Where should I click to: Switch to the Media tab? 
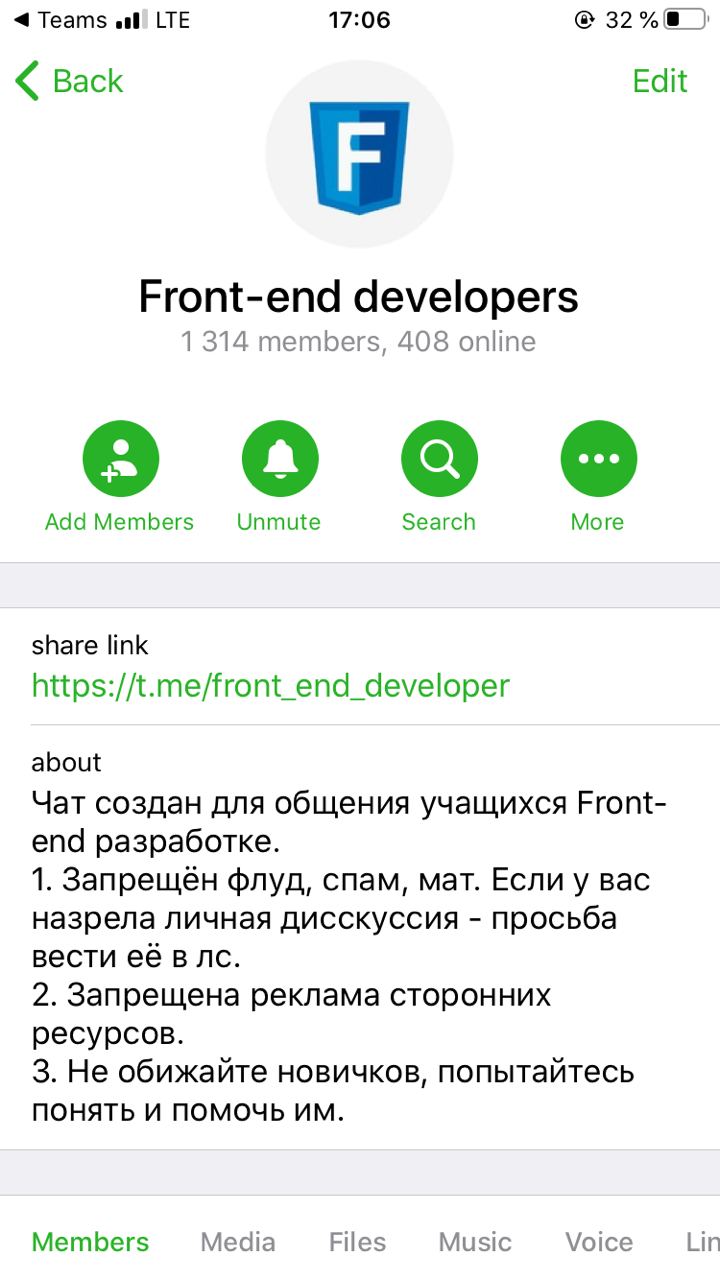(238, 1242)
